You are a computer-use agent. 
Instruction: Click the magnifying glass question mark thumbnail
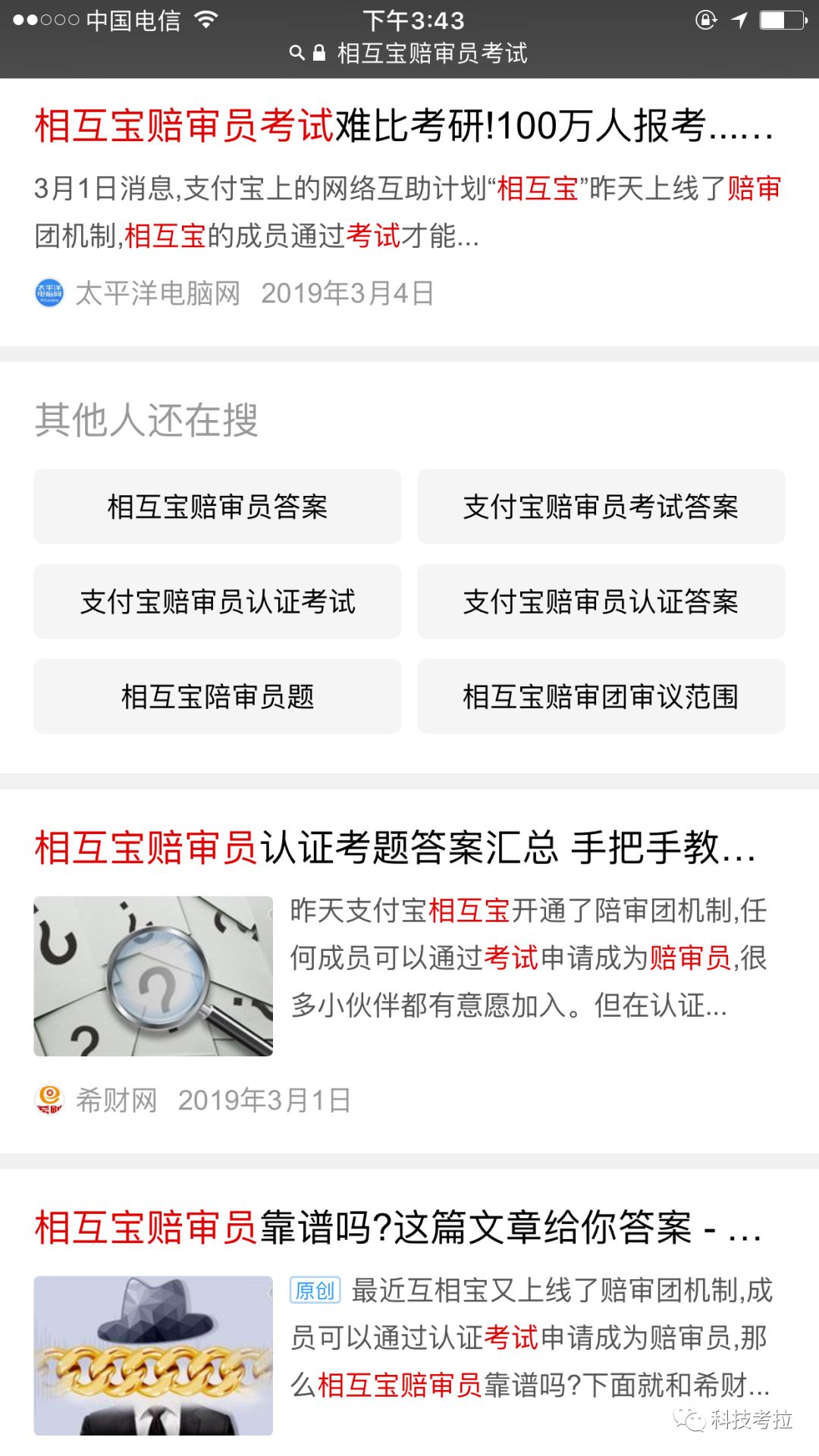pyautogui.click(x=153, y=975)
